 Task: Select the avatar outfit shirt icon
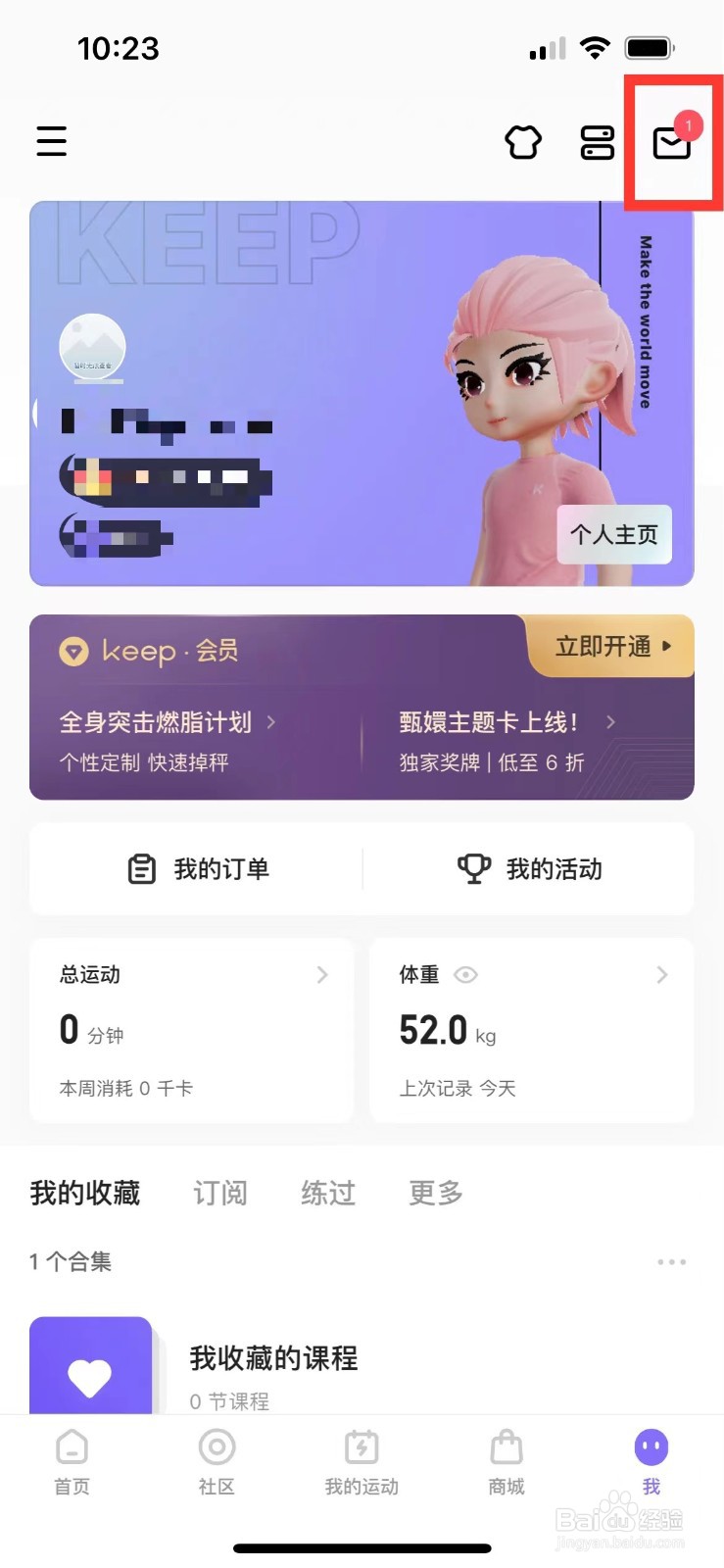(524, 141)
